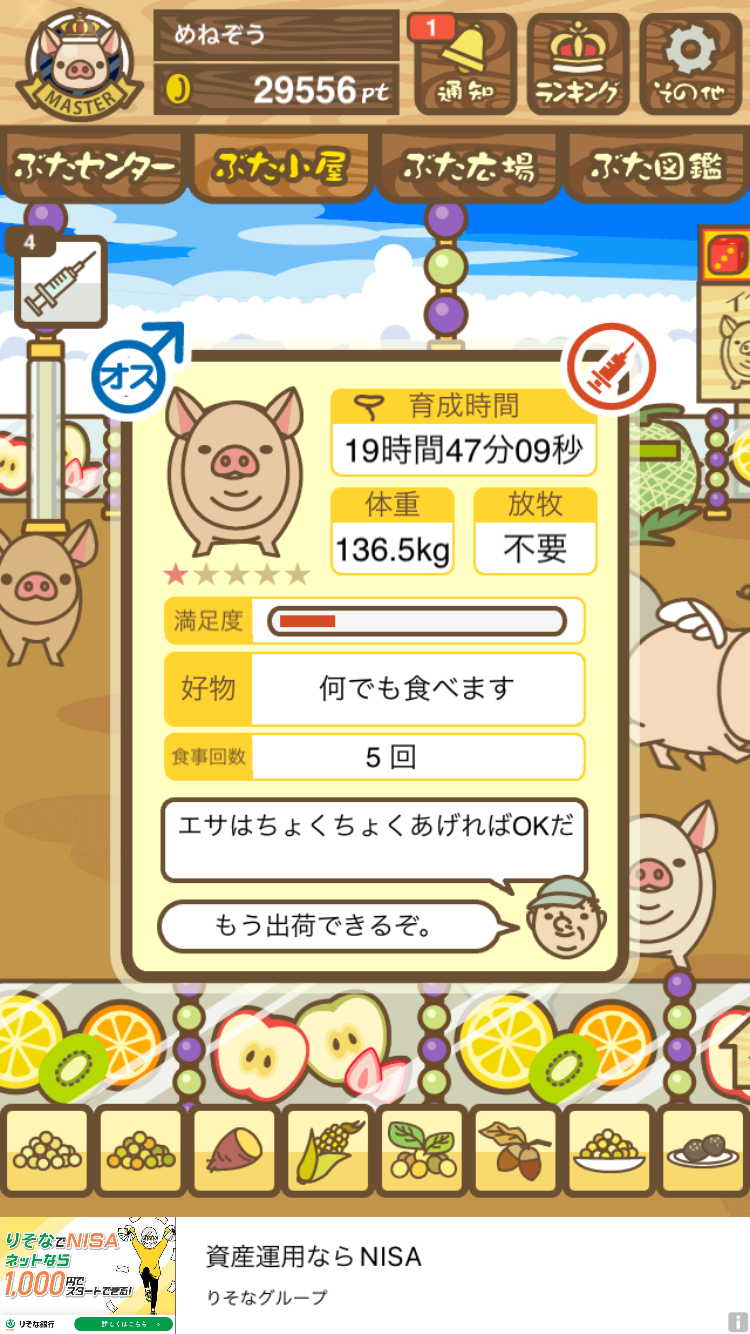Use the syringe item with count 4

61,281
